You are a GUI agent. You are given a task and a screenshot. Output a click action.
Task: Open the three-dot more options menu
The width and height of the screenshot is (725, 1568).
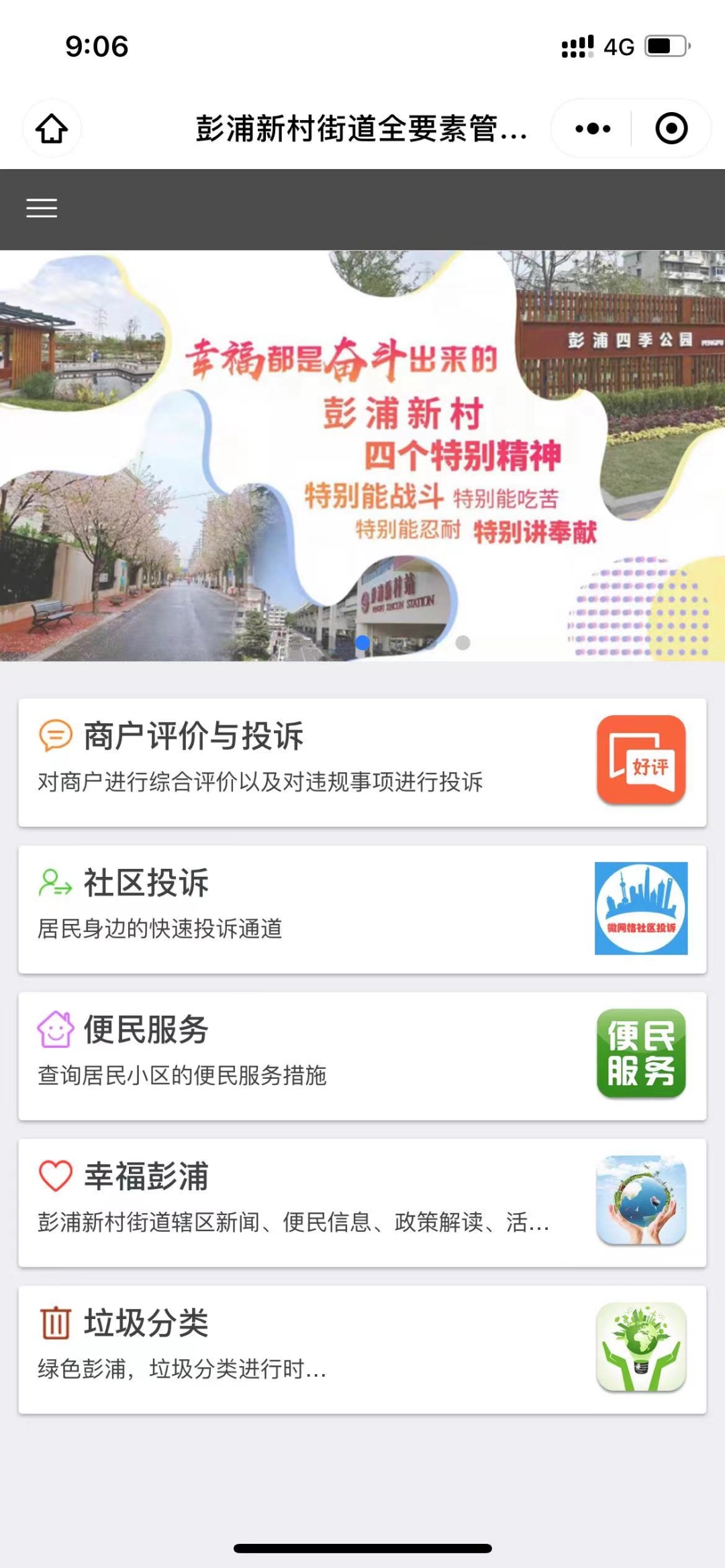593,129
